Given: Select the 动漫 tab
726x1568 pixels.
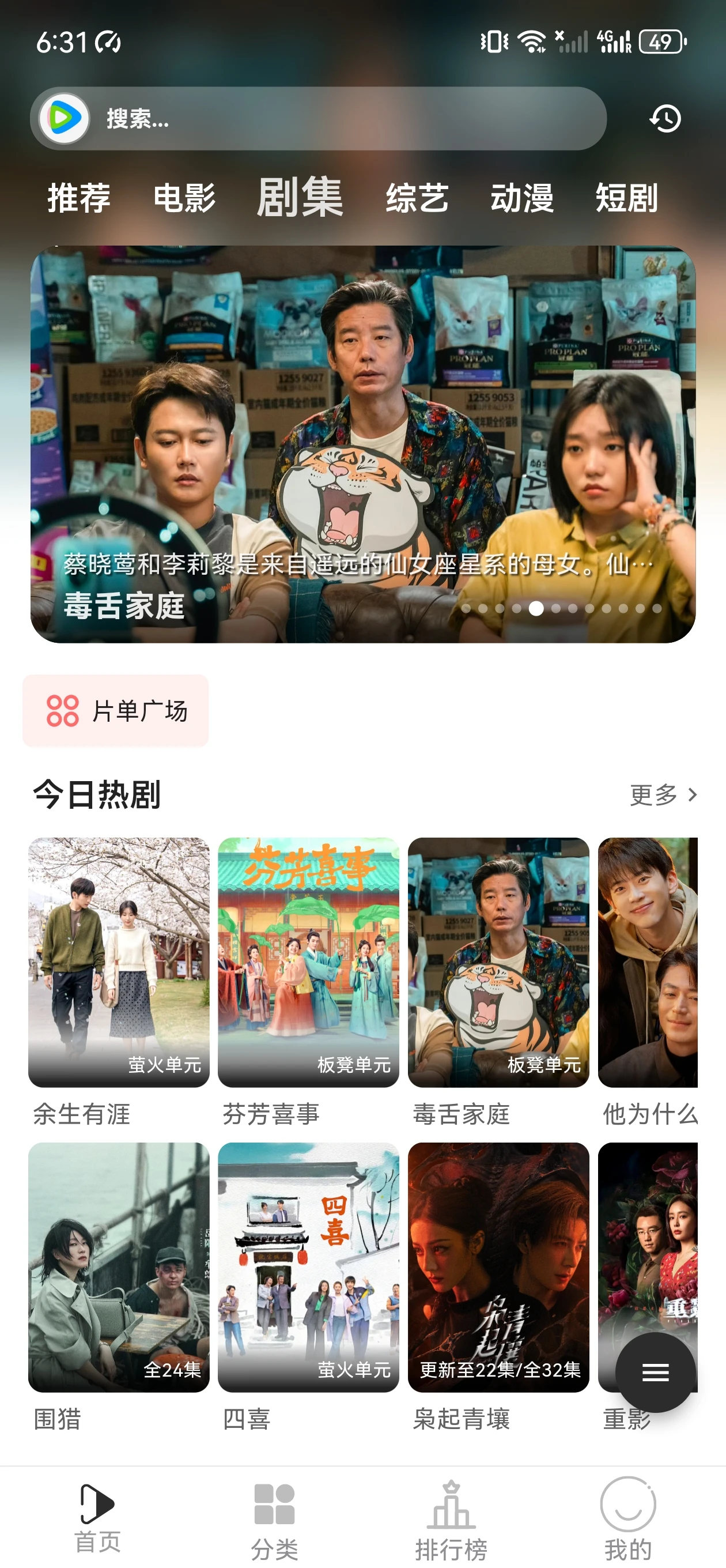Looking at the screenshot, I should point(522,198).
